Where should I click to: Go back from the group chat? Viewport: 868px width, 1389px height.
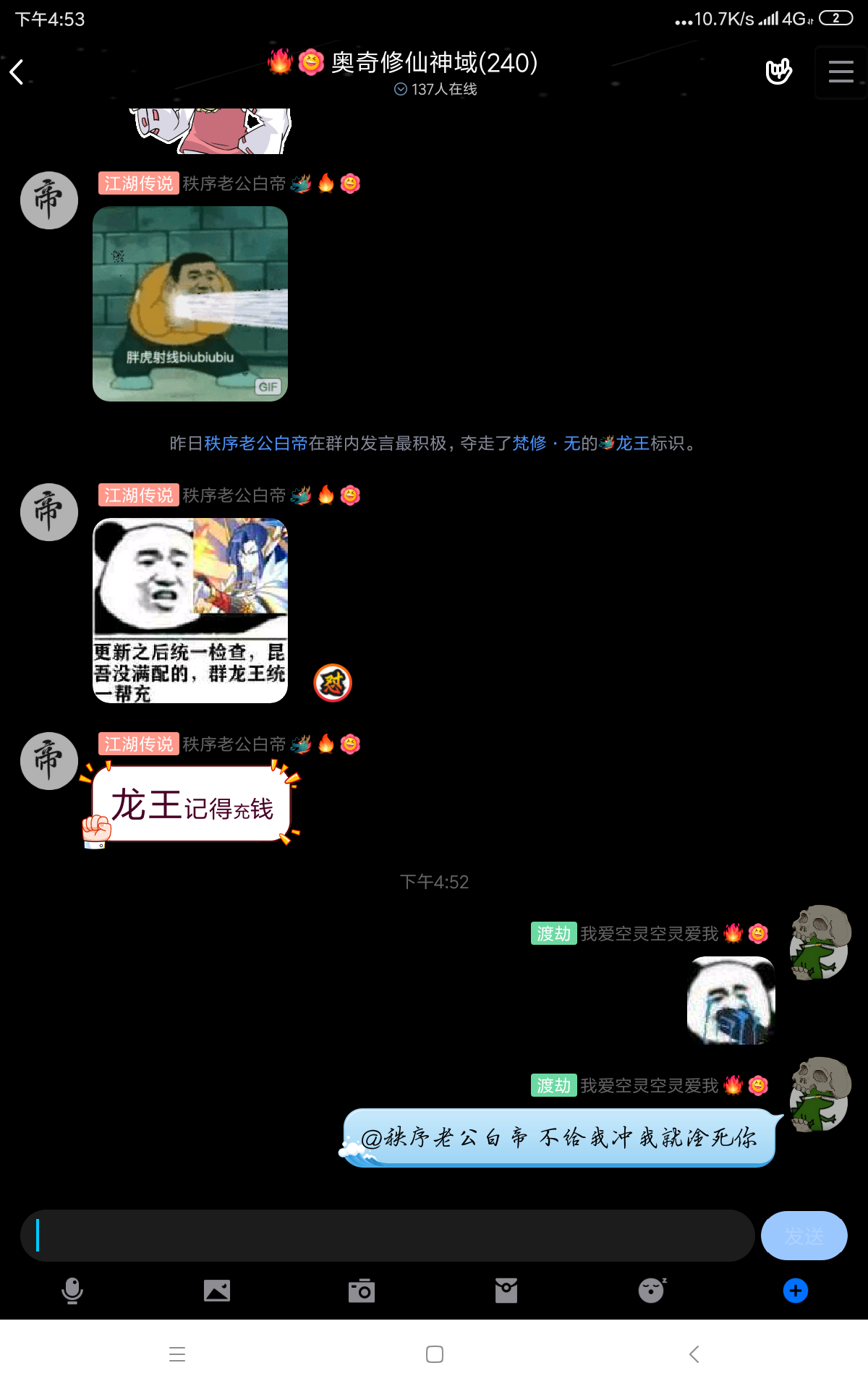click(17, 72)
